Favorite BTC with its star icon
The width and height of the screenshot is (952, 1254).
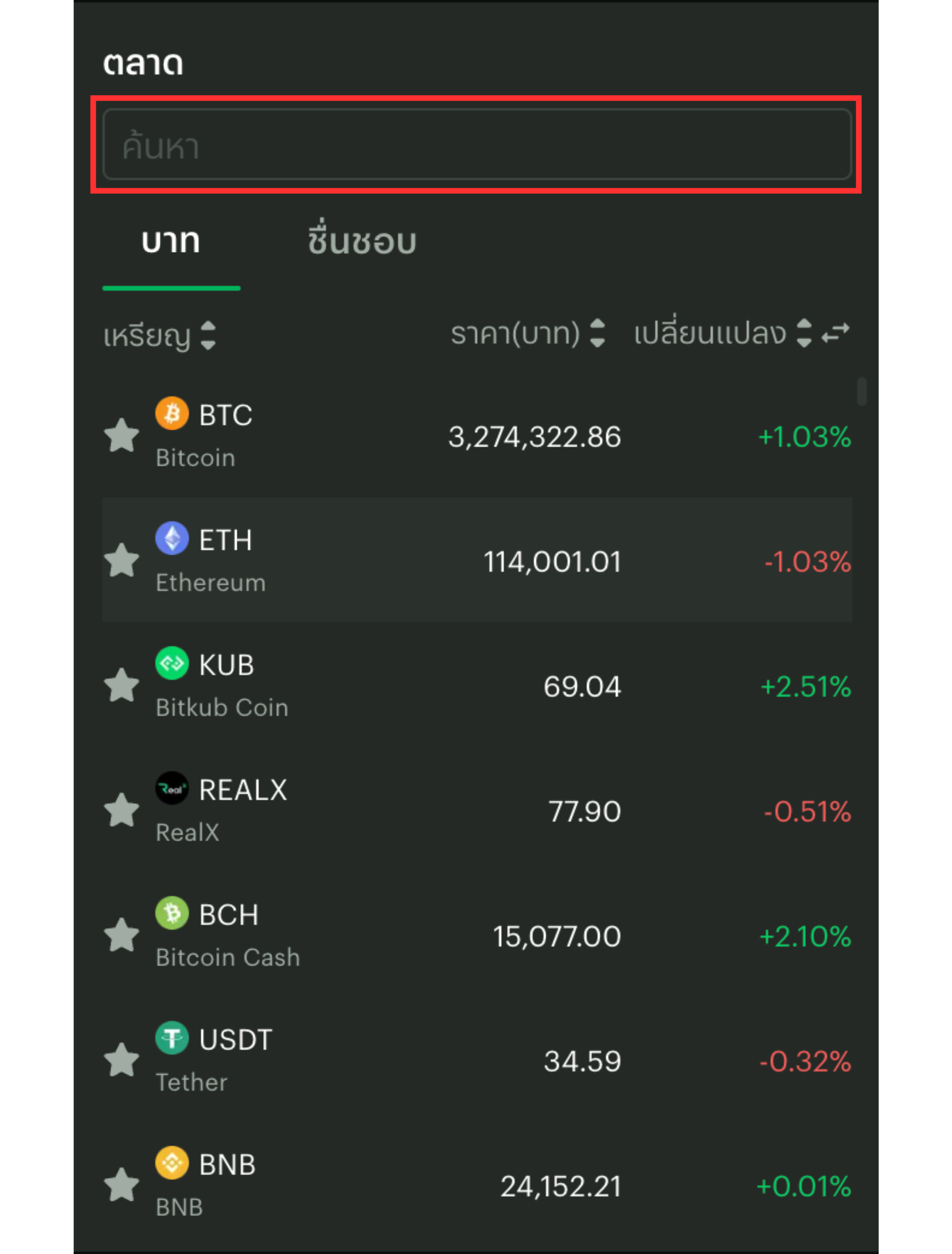tap(122, 436)
